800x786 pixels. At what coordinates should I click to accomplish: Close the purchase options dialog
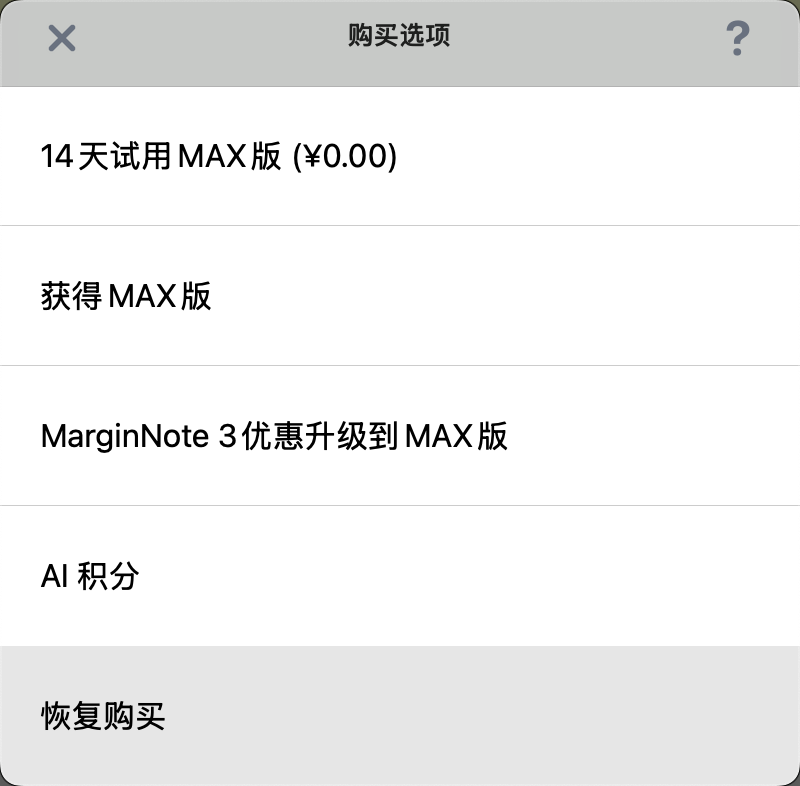coord(62,39)
